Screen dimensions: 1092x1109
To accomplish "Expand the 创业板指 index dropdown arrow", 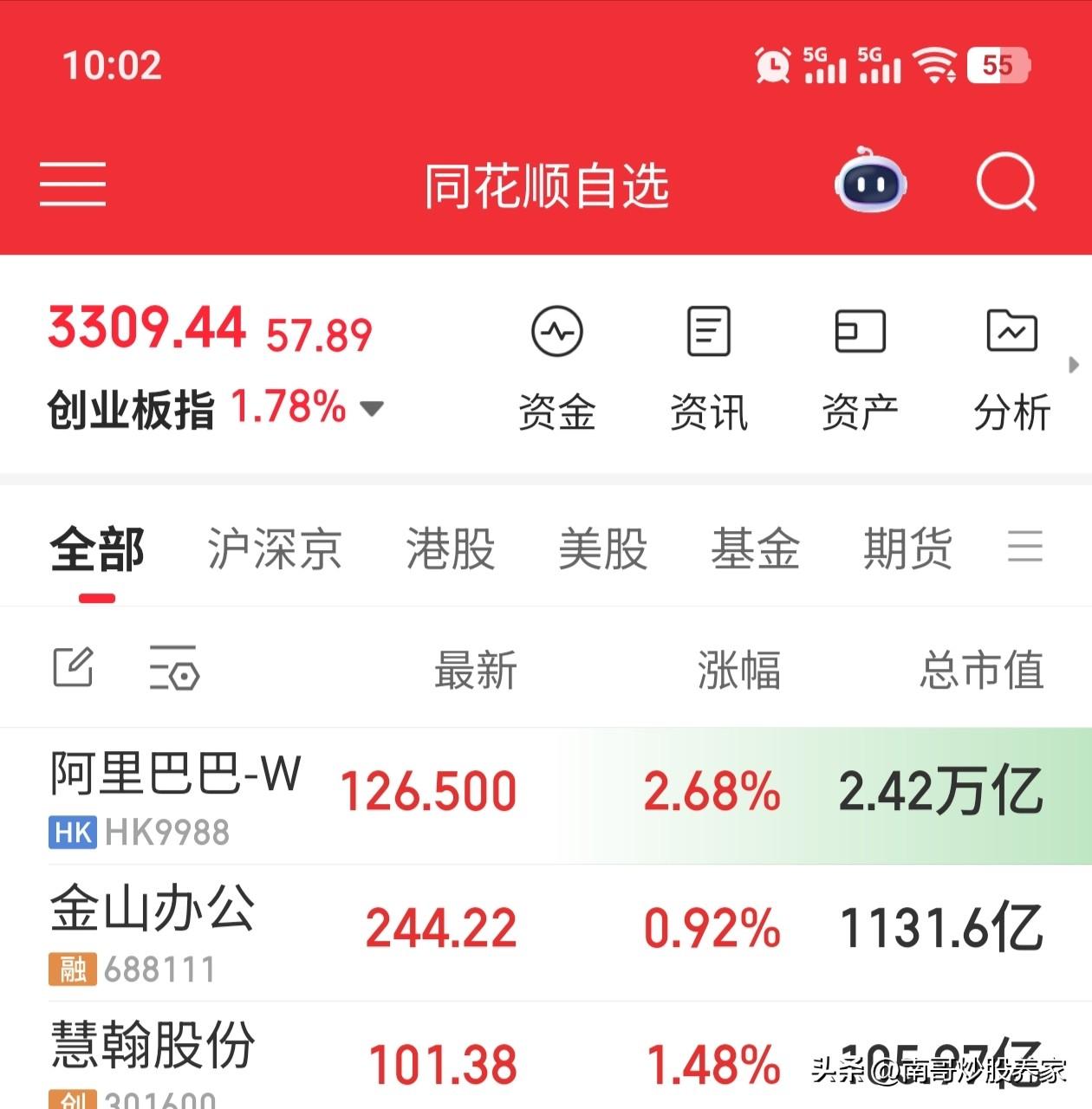I will (x=373, y=409).
